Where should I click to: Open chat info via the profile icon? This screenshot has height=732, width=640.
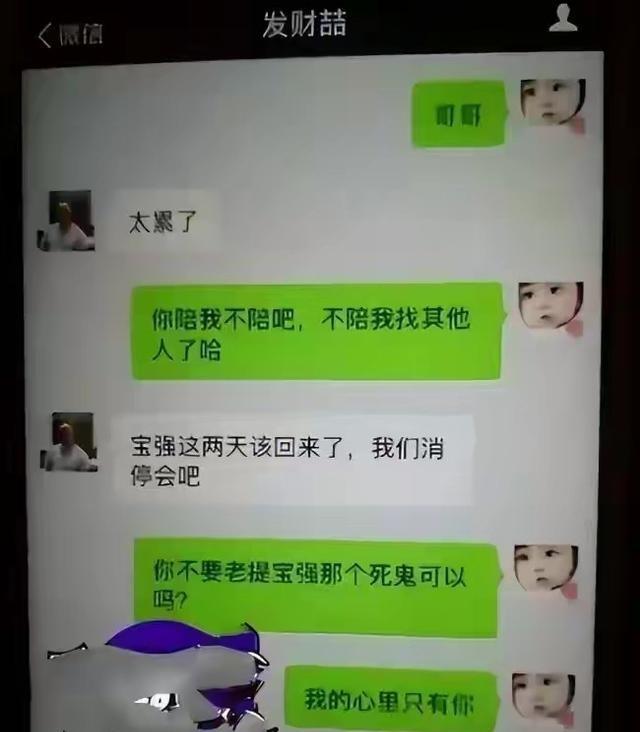[563, 19]
